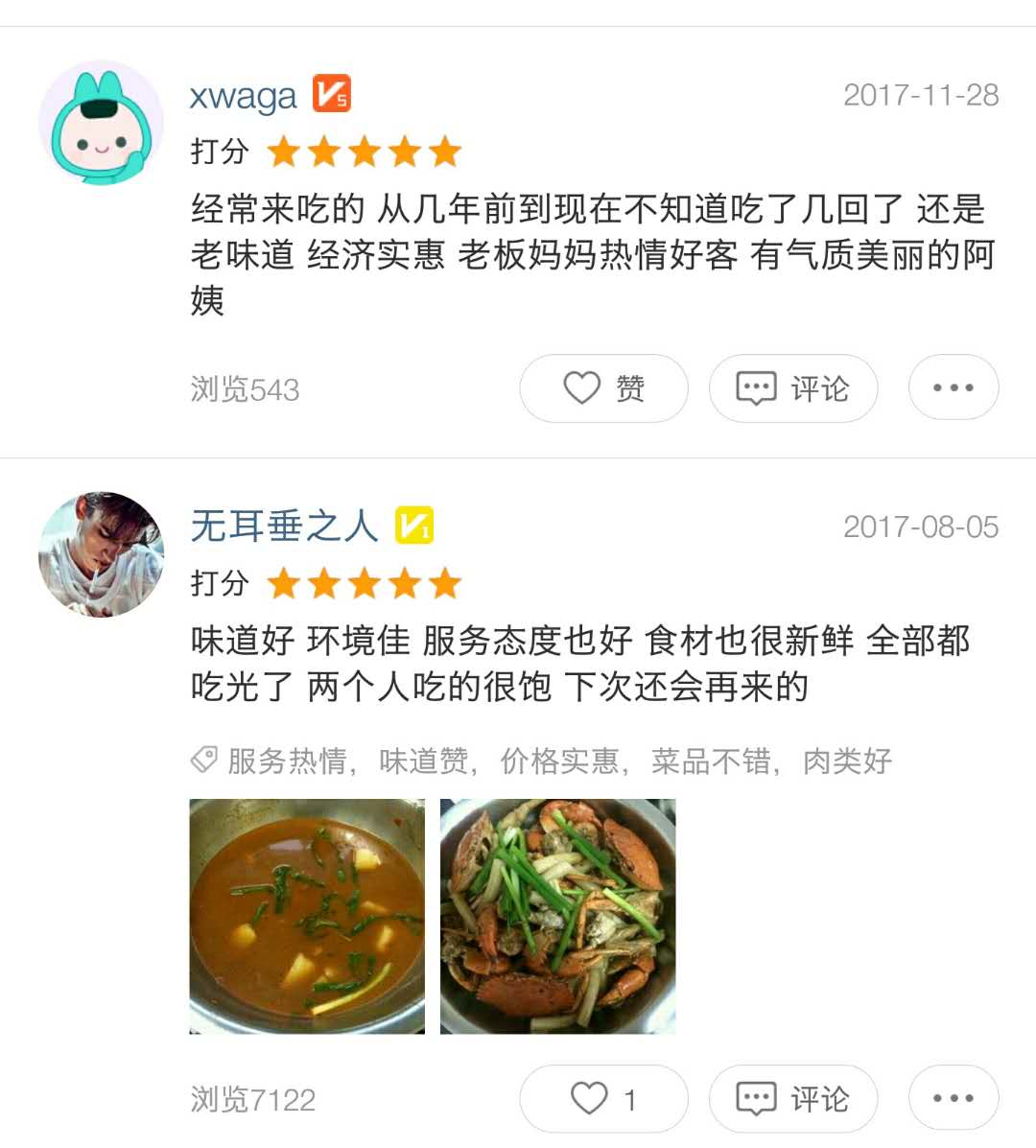Screen dimensions: 1036x1148
Task: Comment on xwaga's review
Action: point(792,388)
